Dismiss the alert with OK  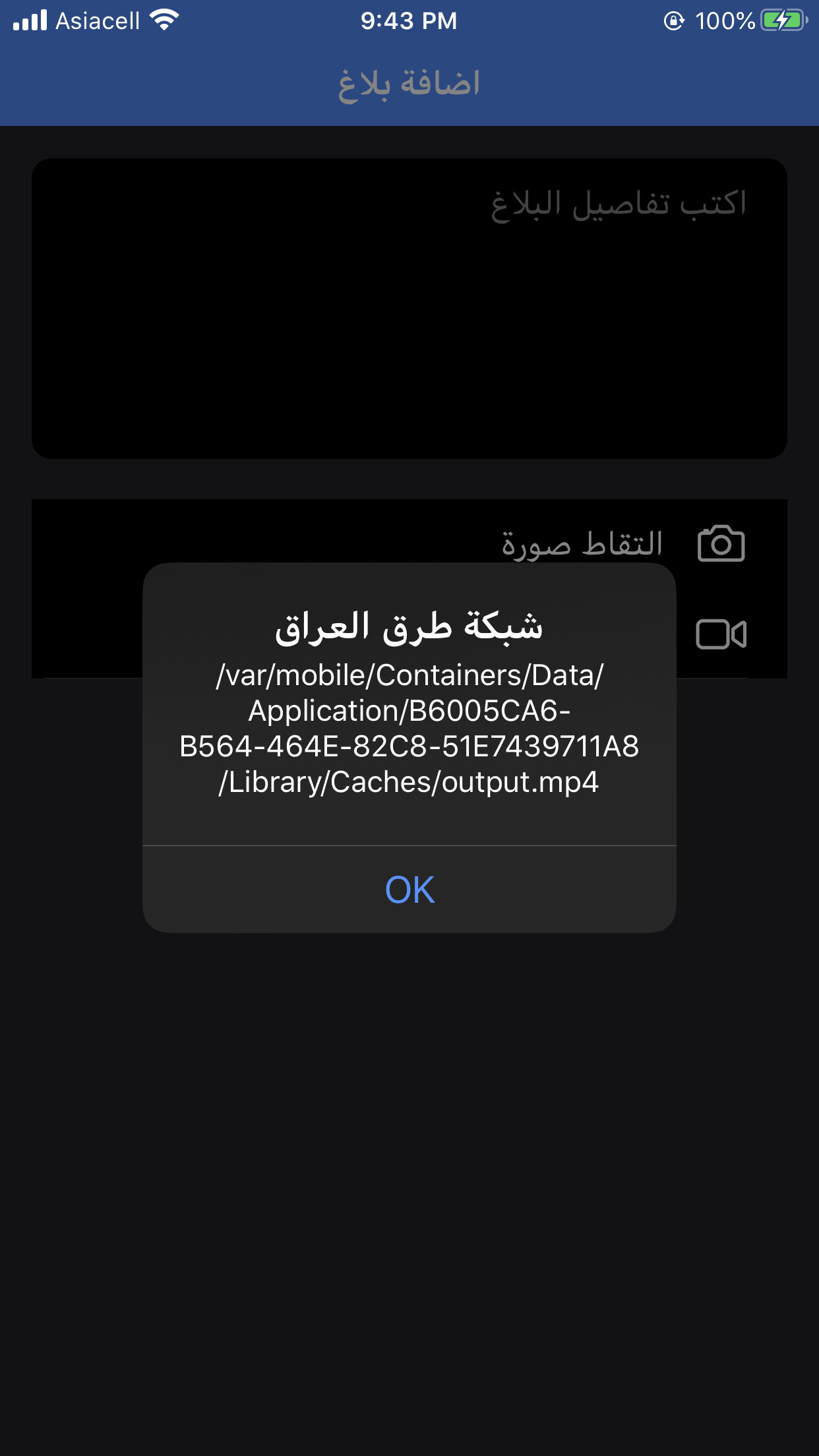[409, 890]
